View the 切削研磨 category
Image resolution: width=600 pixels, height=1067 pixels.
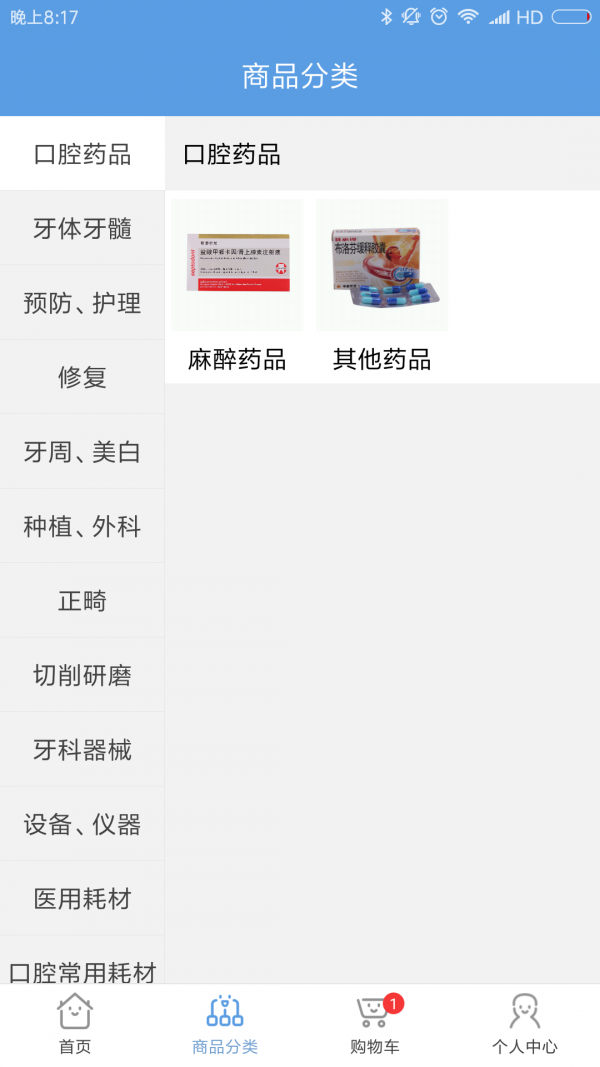pyautogui.click(x=82, y=676)
